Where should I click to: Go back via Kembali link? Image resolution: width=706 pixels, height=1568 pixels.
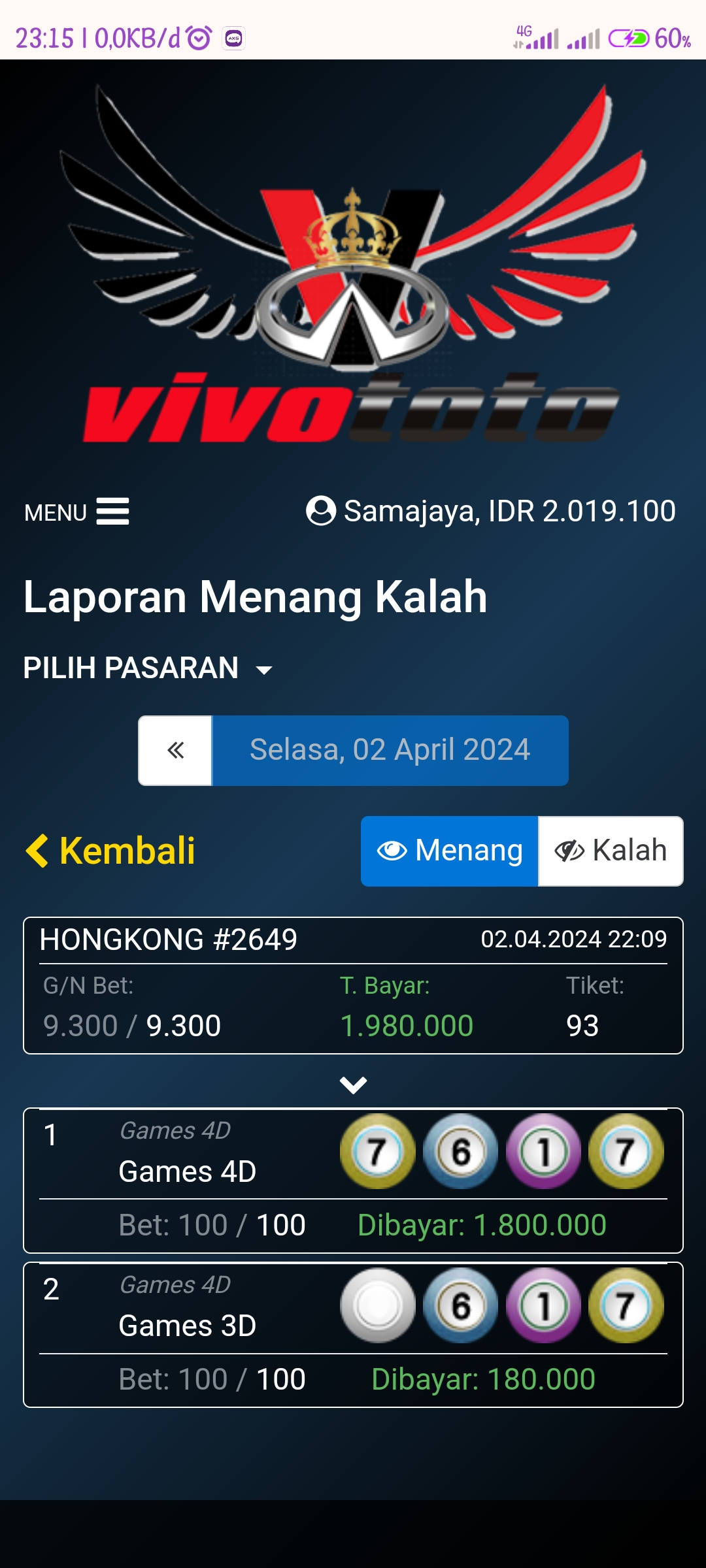pos(110,851)
